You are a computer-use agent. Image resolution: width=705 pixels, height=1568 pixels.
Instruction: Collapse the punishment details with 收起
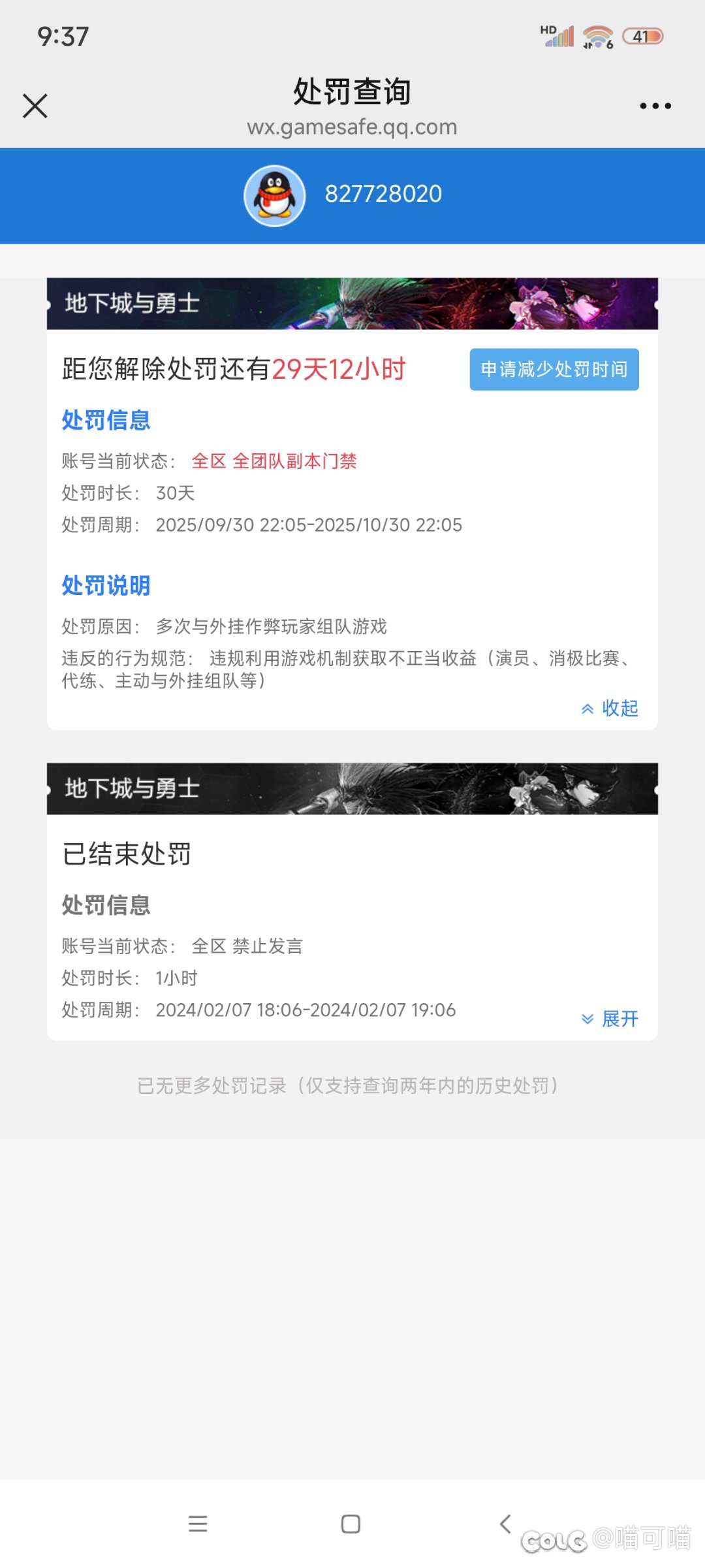[610, 709]
